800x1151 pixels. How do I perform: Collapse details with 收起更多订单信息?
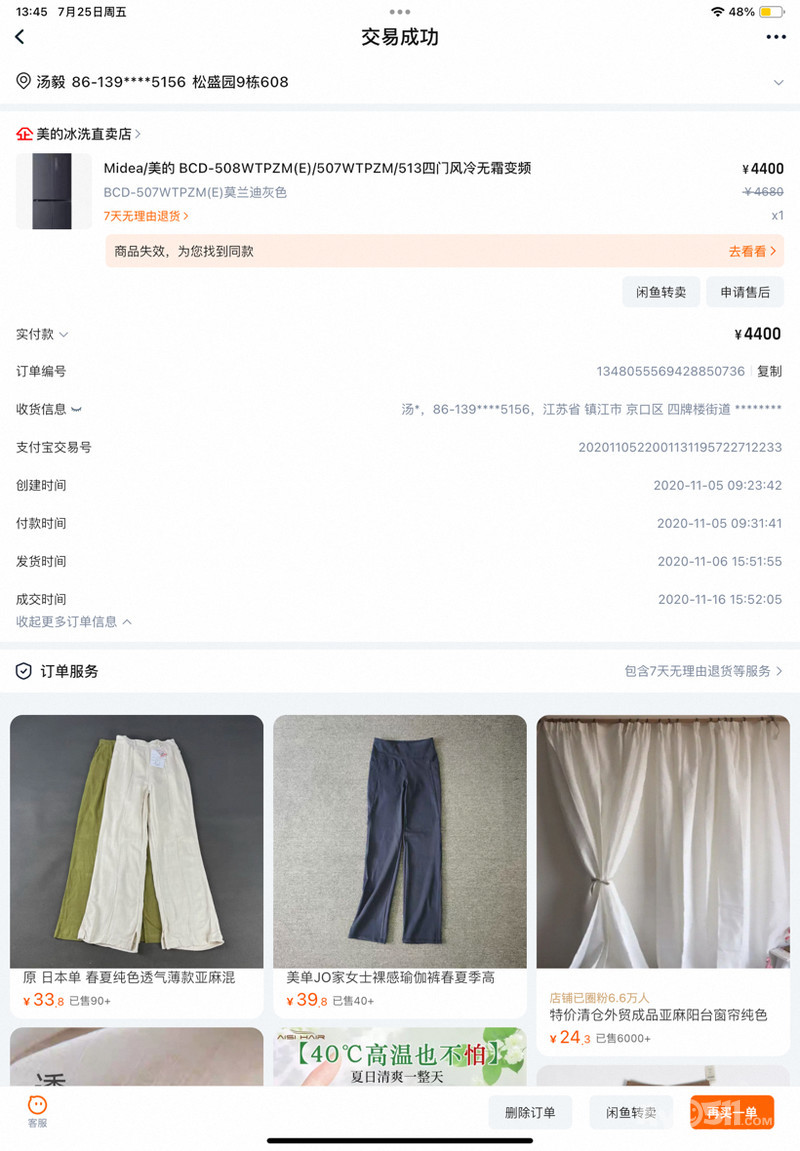74,622
